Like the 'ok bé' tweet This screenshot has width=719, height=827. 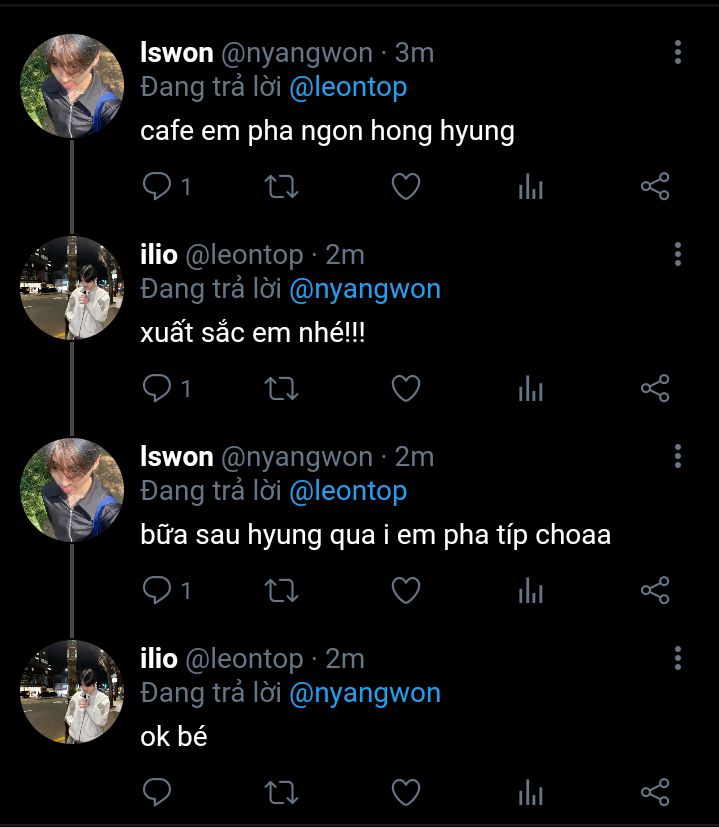point(405,793)
